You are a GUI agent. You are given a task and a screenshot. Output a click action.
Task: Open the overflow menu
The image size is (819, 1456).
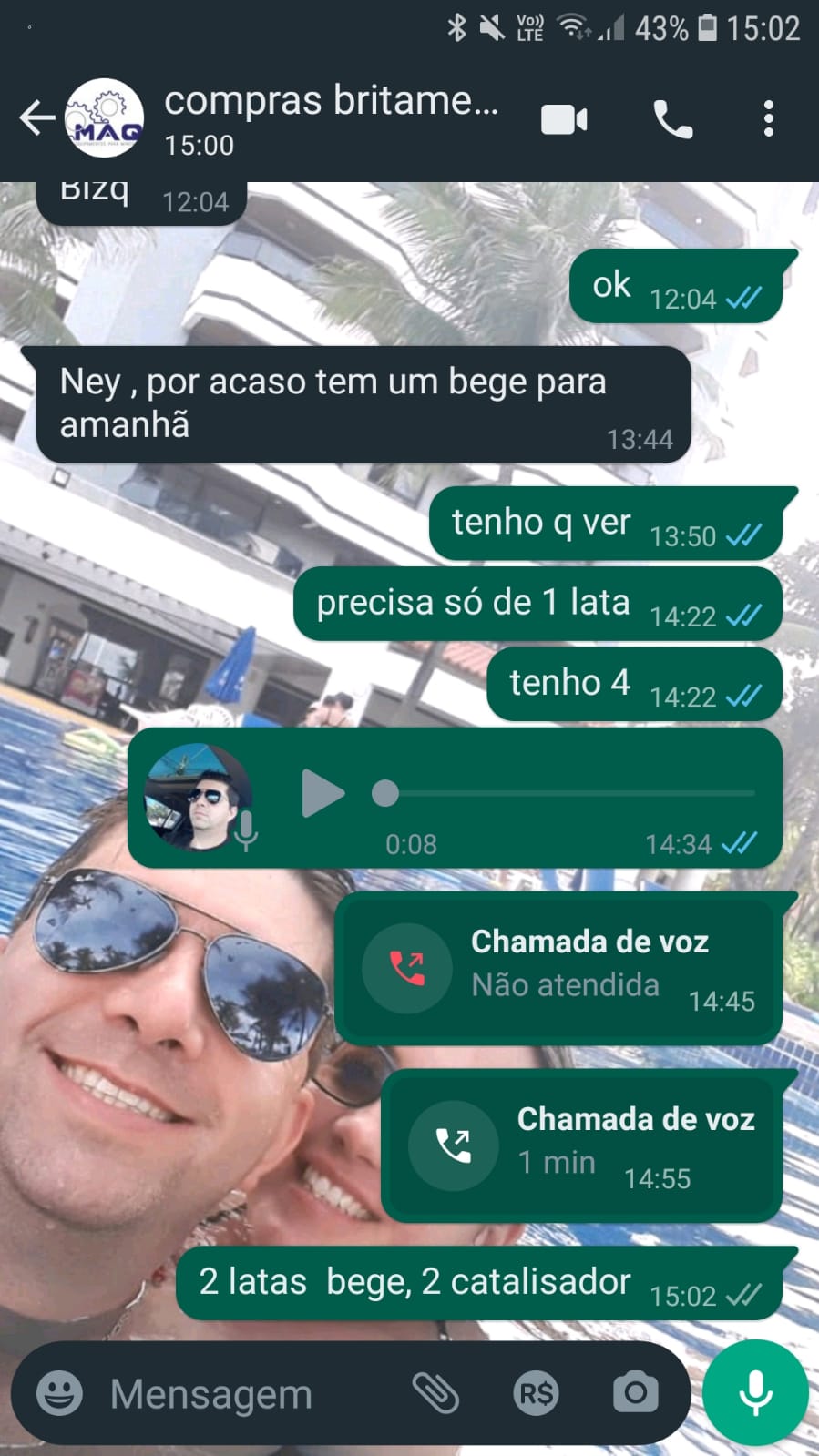coord(769,119)
